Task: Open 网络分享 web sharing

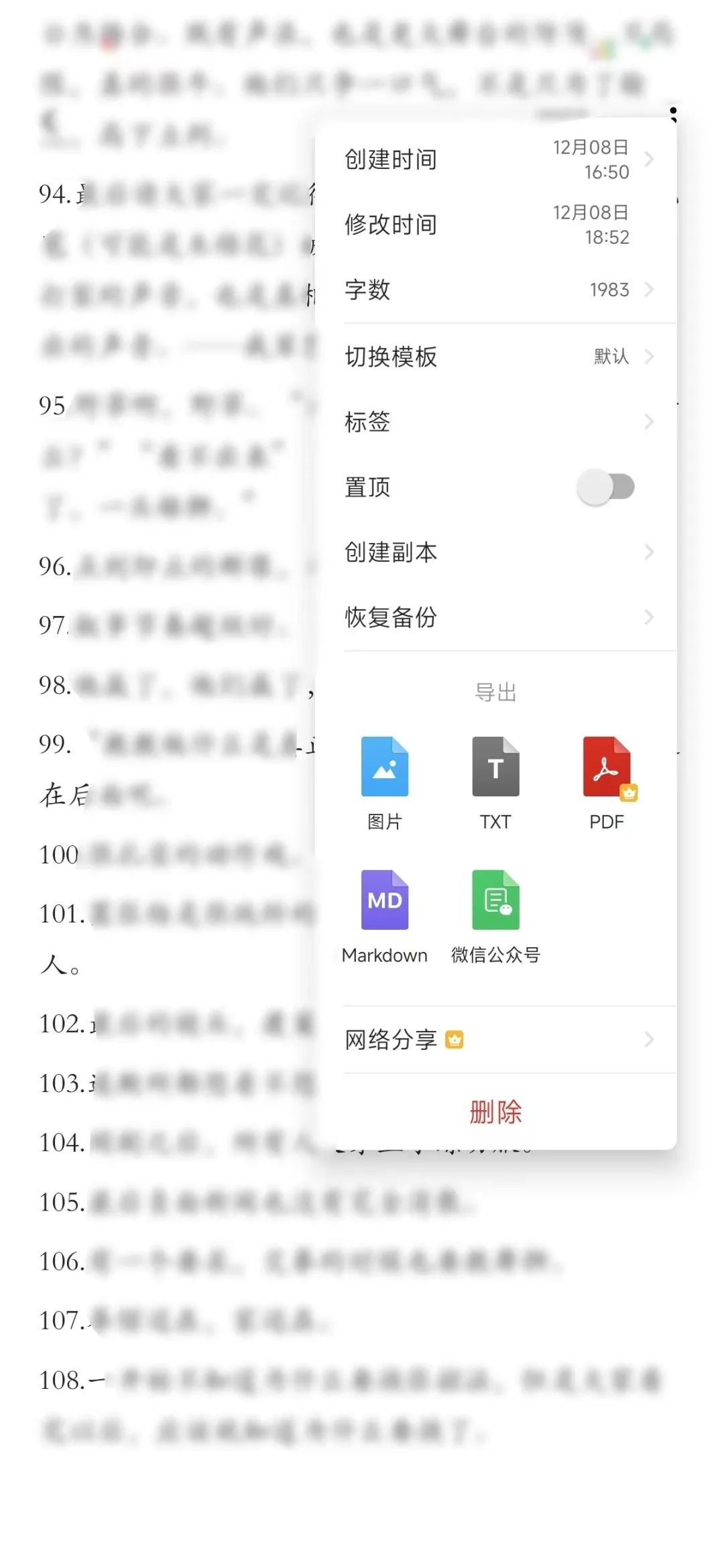Action: [x=496, y=1040]
